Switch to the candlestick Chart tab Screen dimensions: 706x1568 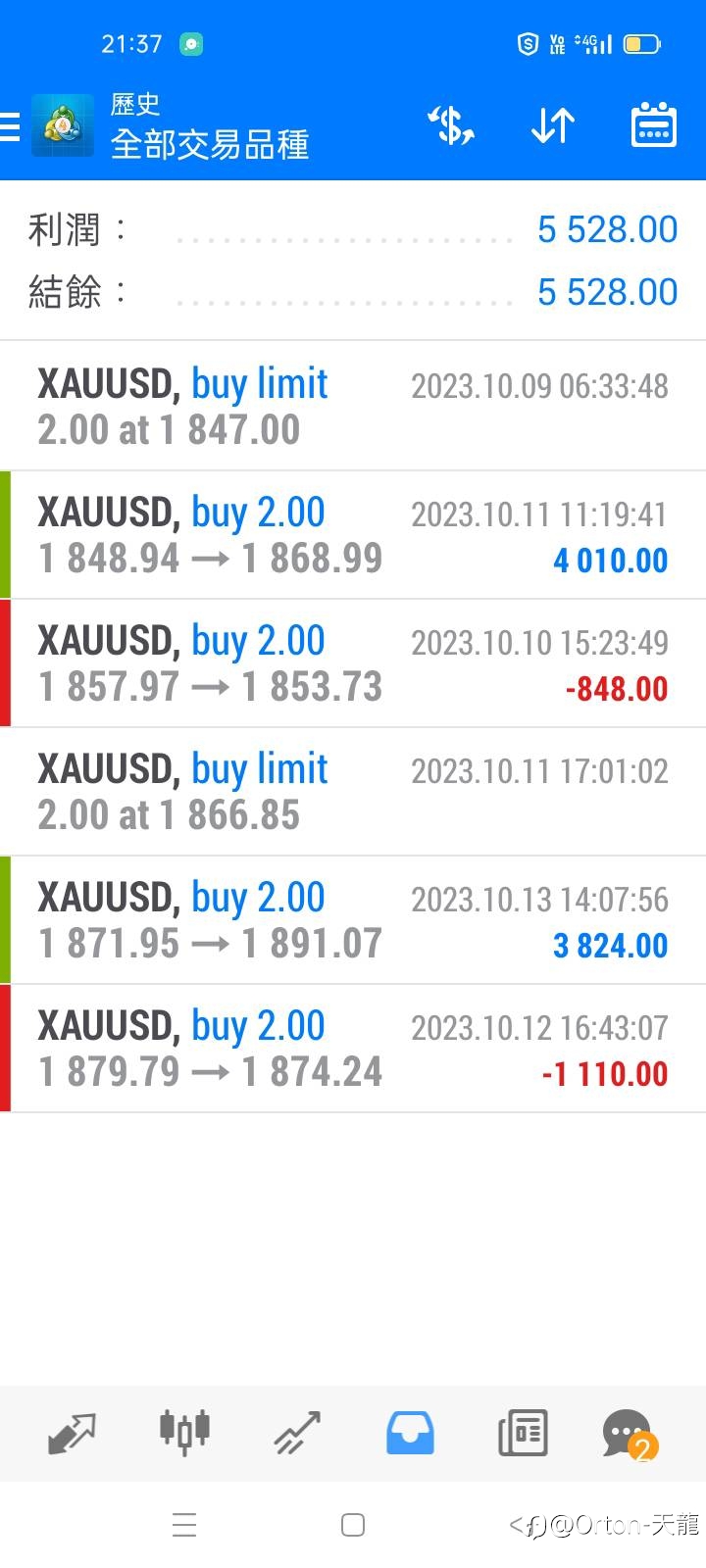coord(184,1433)
